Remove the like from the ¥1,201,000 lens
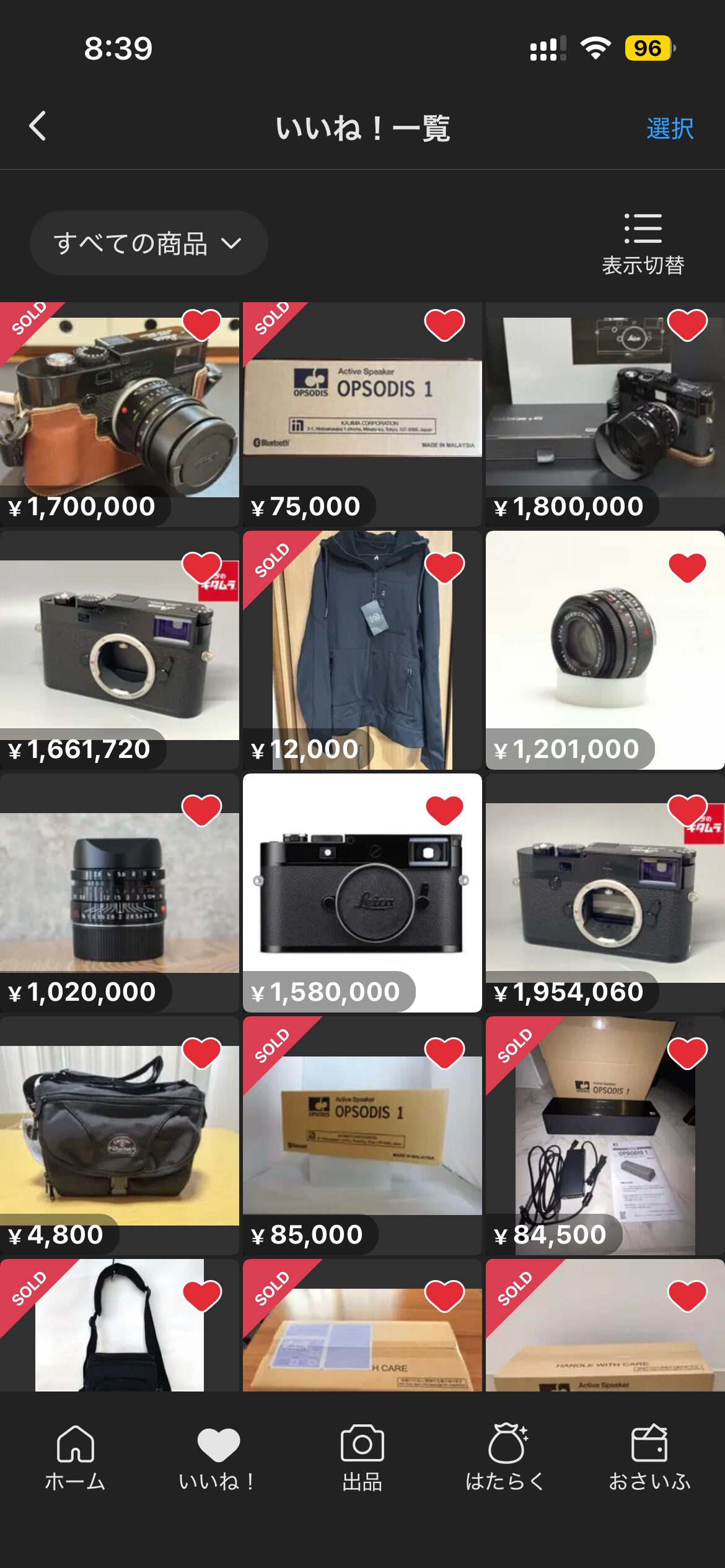Viewport: 725px width, 1568px height. pos(687,568)
